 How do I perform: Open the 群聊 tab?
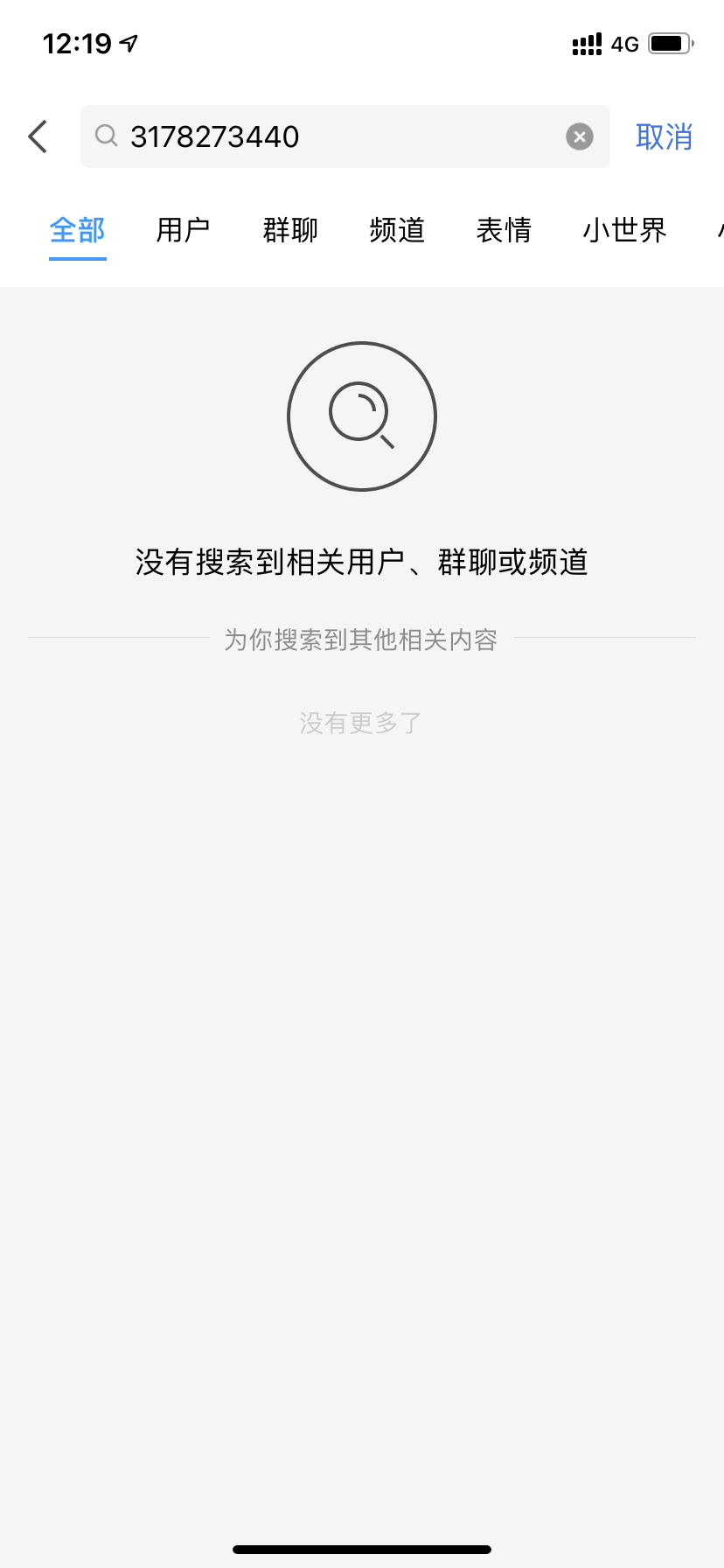click(x=290, y=230)
